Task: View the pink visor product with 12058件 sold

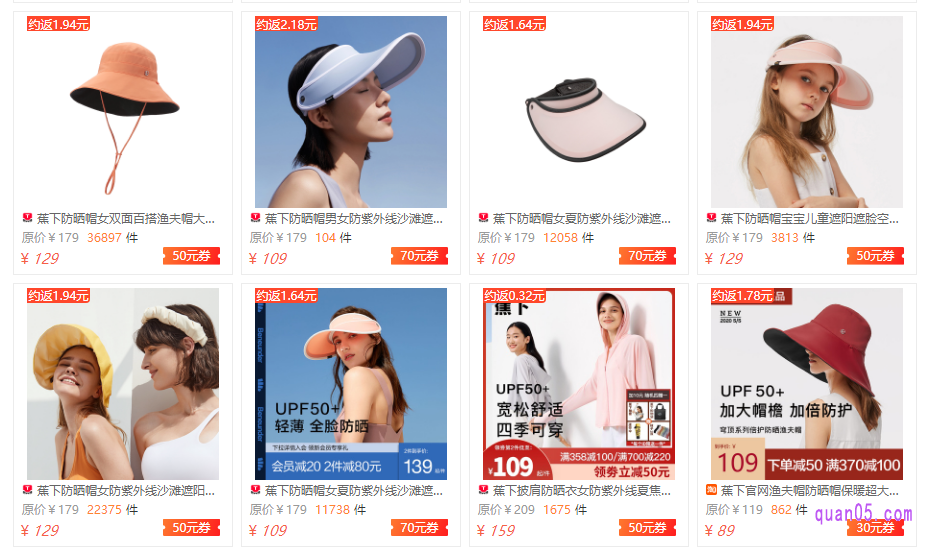Action: click(578, 112)
